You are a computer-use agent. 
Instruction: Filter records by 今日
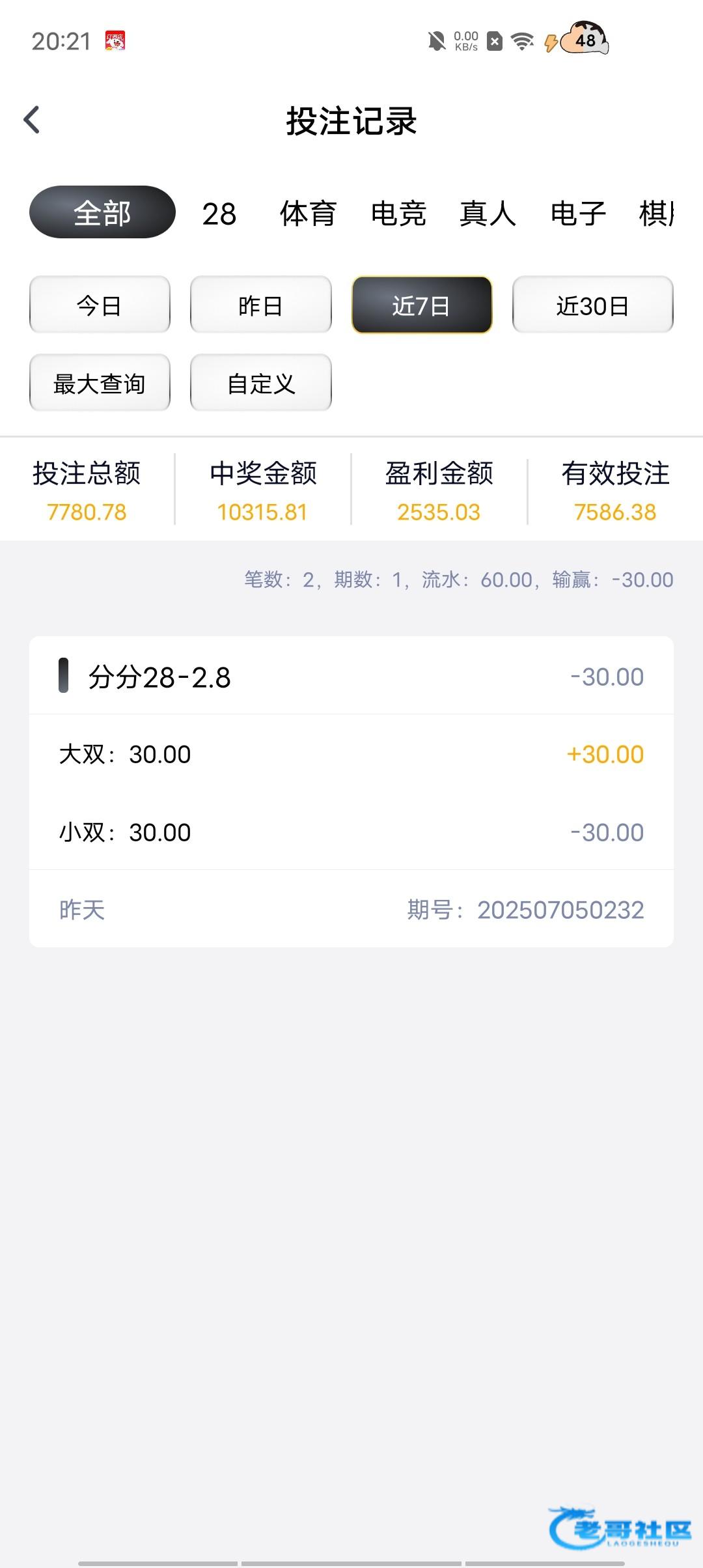point(100,305)
